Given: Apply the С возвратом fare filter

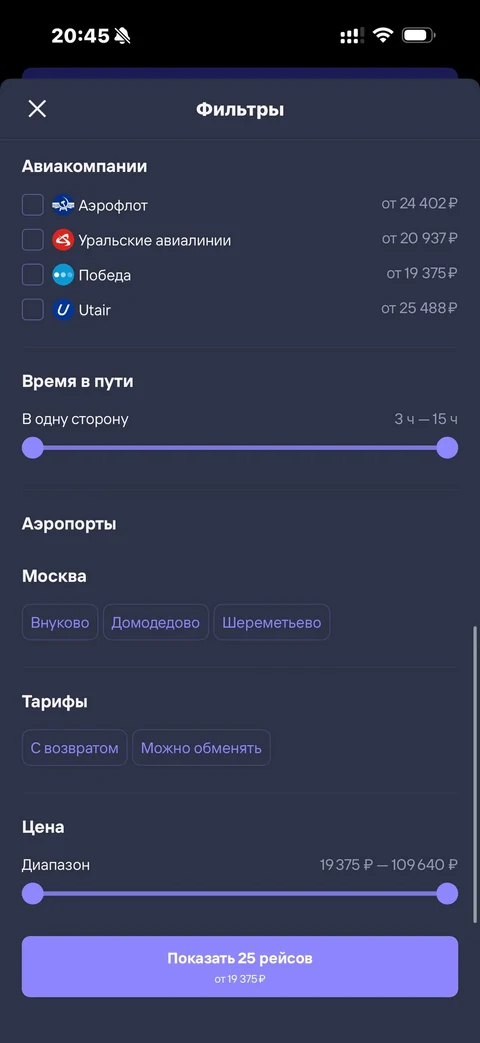Looking at the screenshot, I should click(74, 748).
